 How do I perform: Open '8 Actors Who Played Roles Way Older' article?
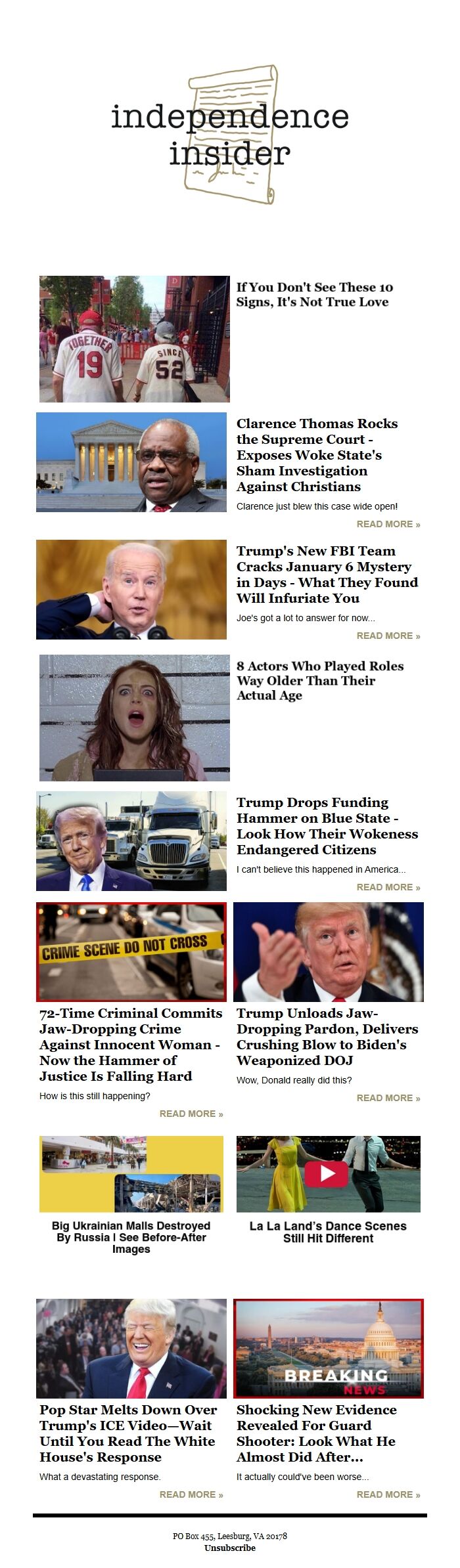pos(319,680)
